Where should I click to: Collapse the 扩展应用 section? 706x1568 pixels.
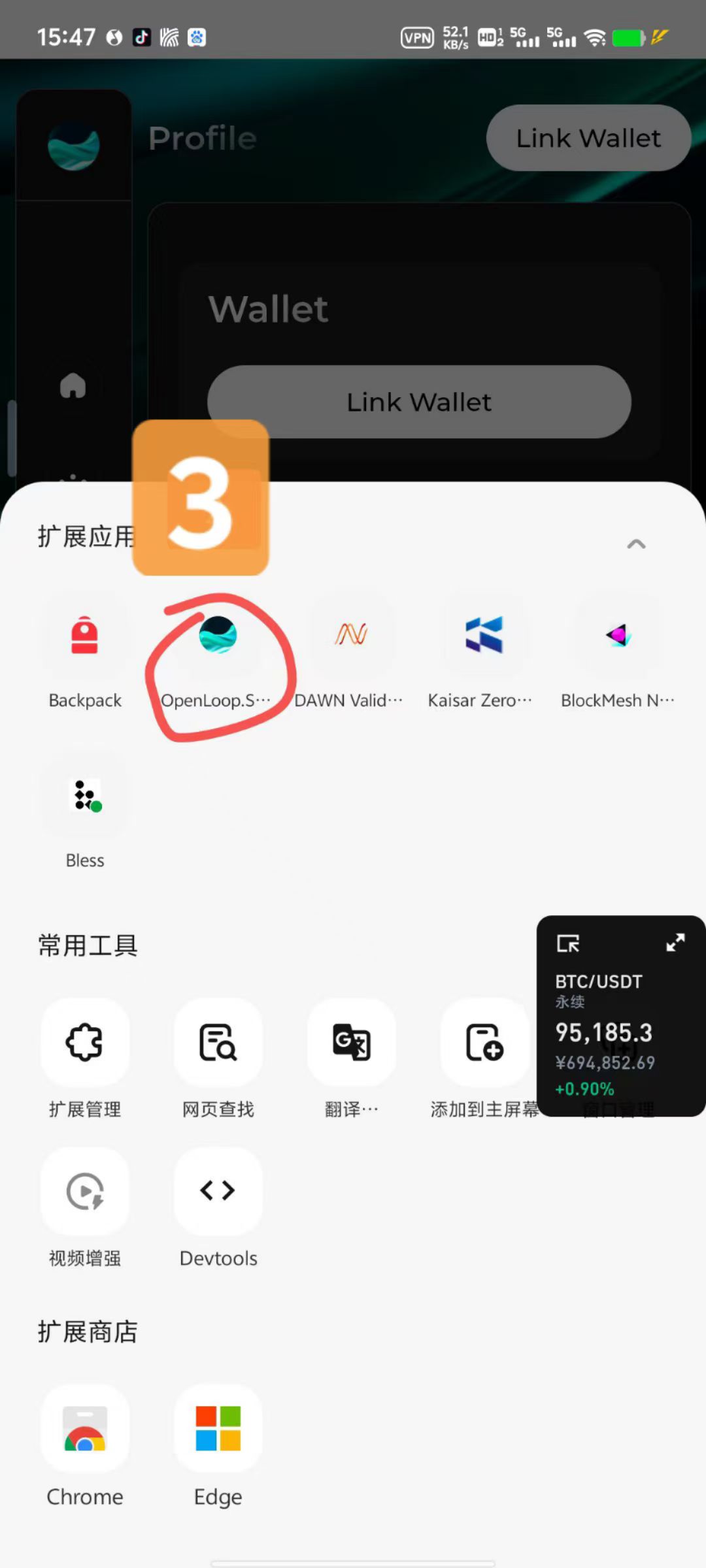click(636, 544)
